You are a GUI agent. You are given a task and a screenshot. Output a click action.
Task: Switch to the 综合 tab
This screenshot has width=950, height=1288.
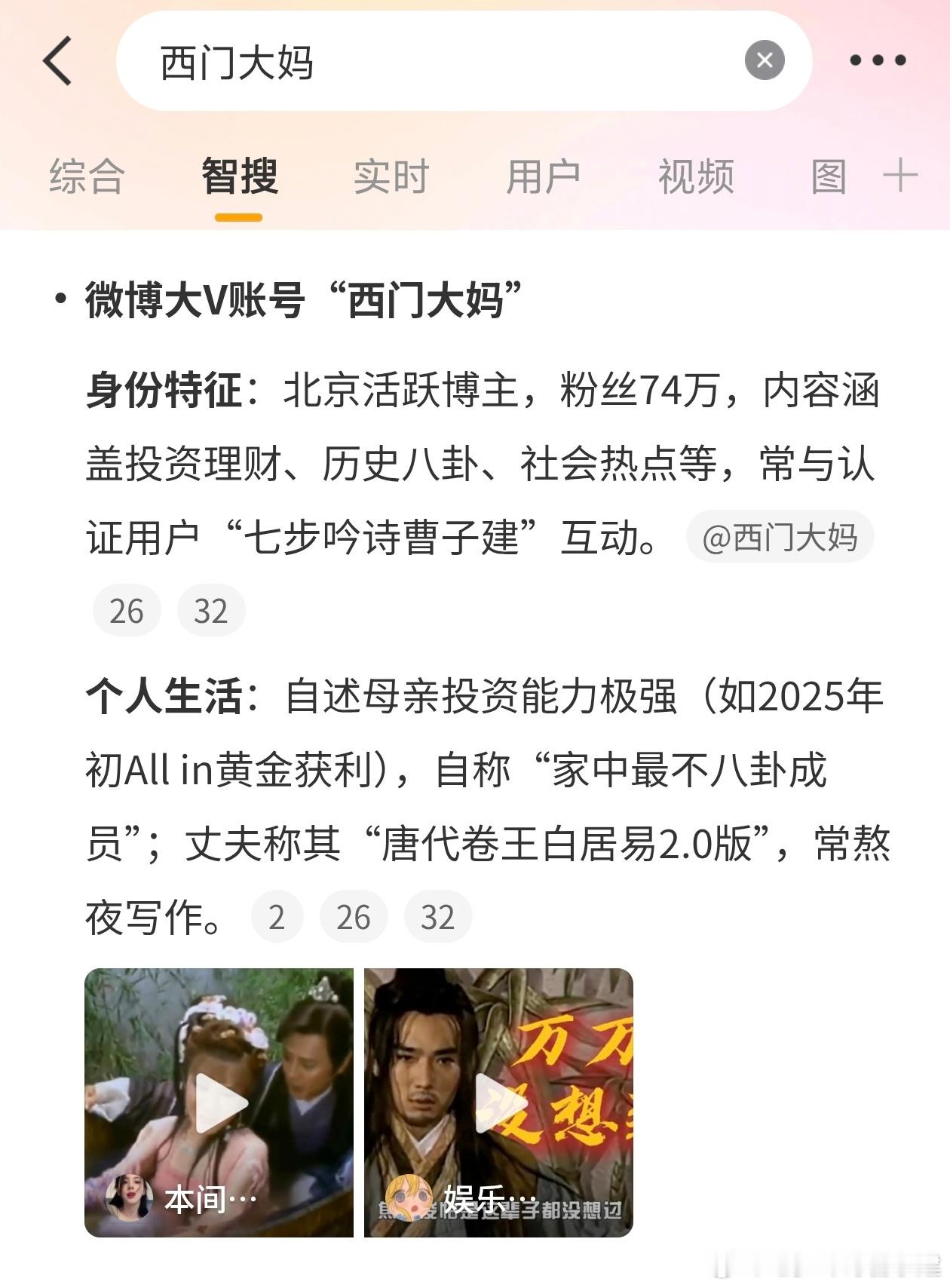(87, 177)
